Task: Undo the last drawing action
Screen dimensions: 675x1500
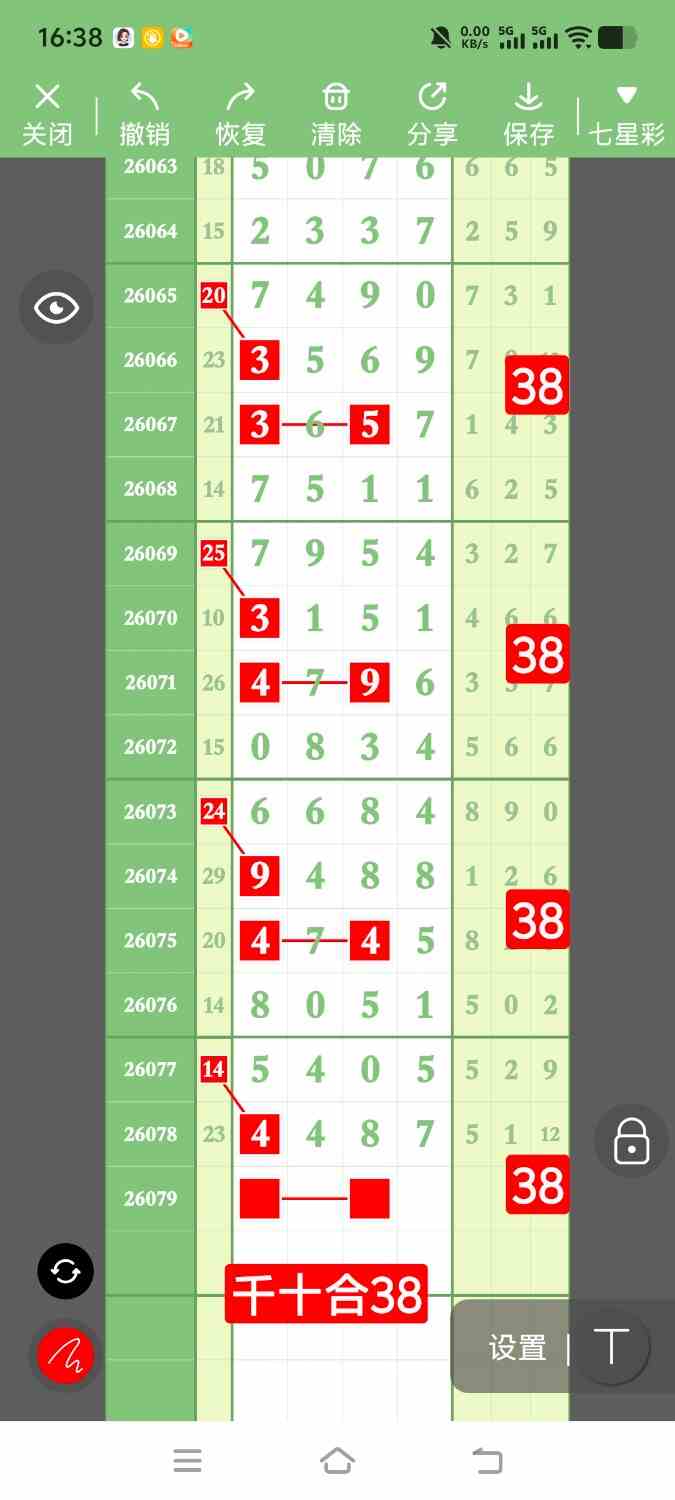Action: (x=144, y=115)
